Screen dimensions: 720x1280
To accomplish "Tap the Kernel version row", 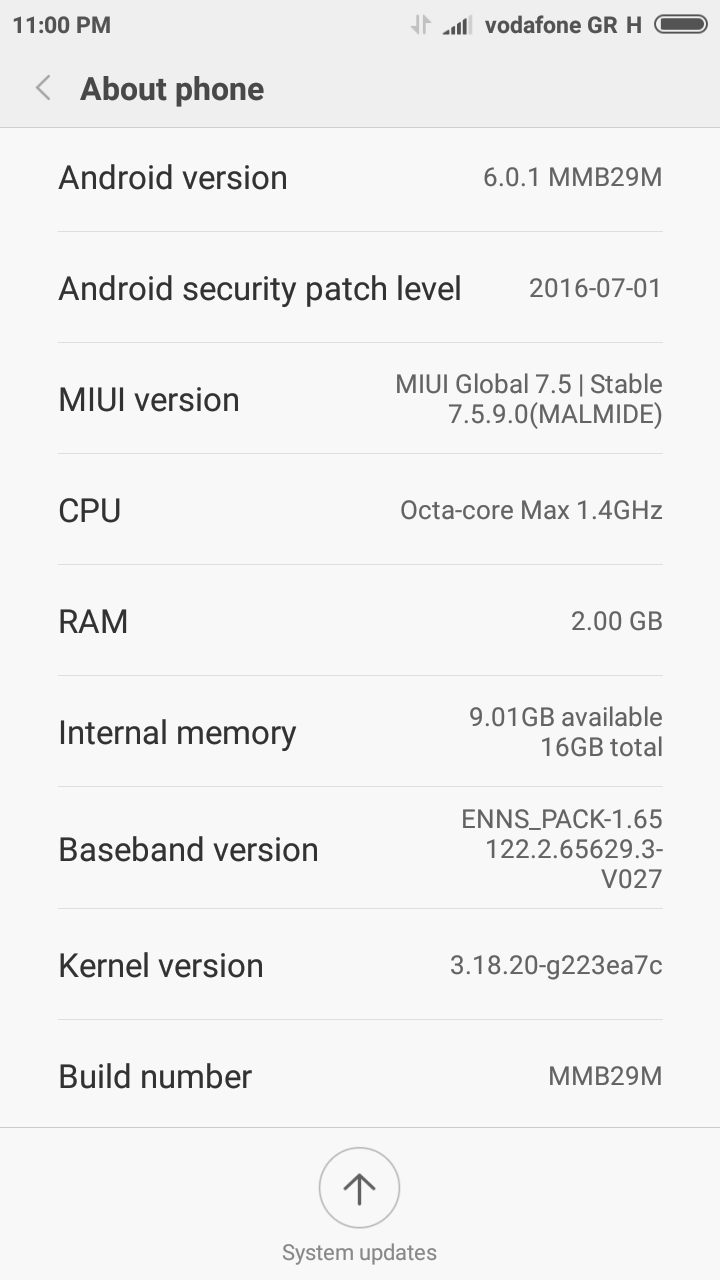I will (360, 965).
